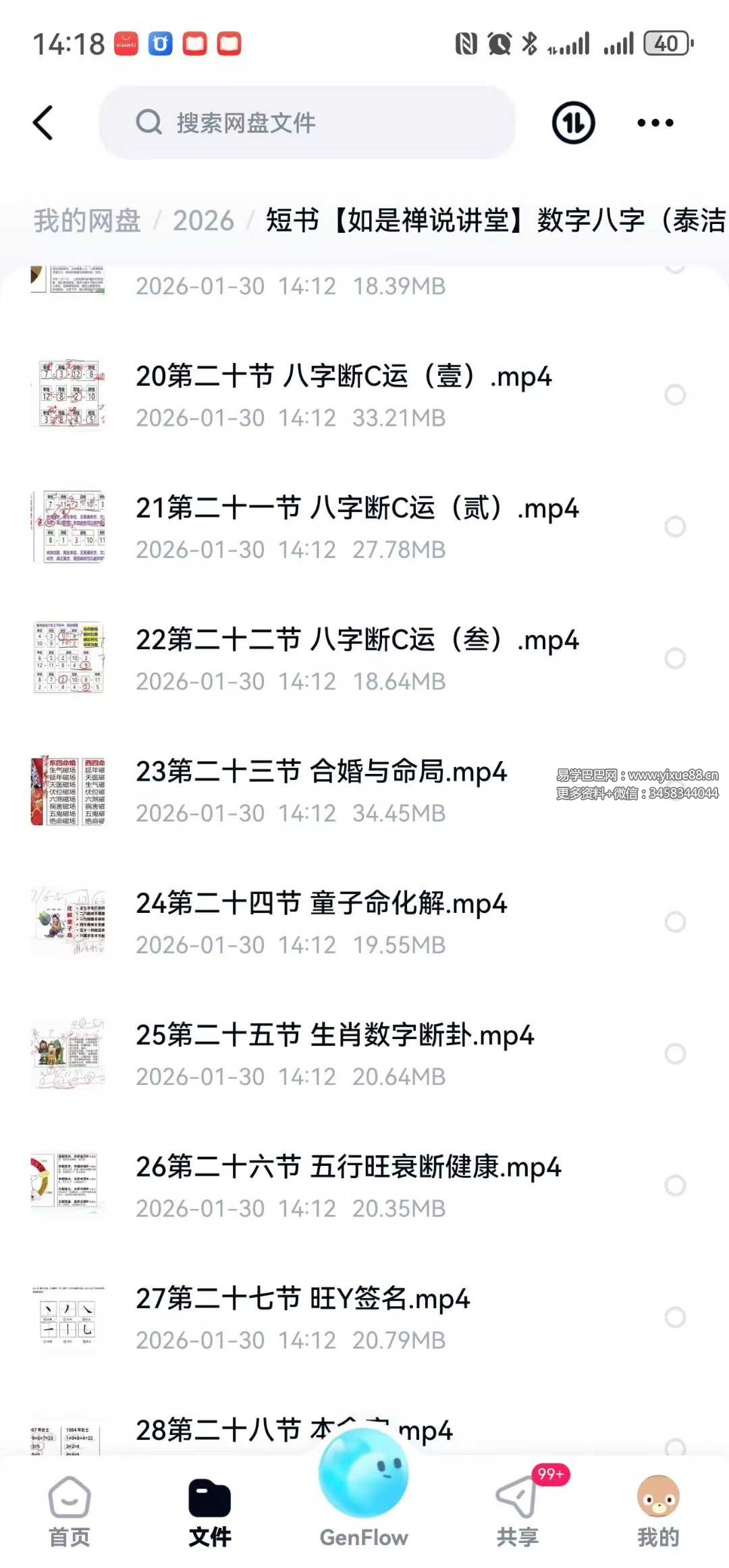This screenshot has width=729, height=1568.
Task: Open 23第二十三节 合婚与命局.mp4
Action: [x=321, y=772]
